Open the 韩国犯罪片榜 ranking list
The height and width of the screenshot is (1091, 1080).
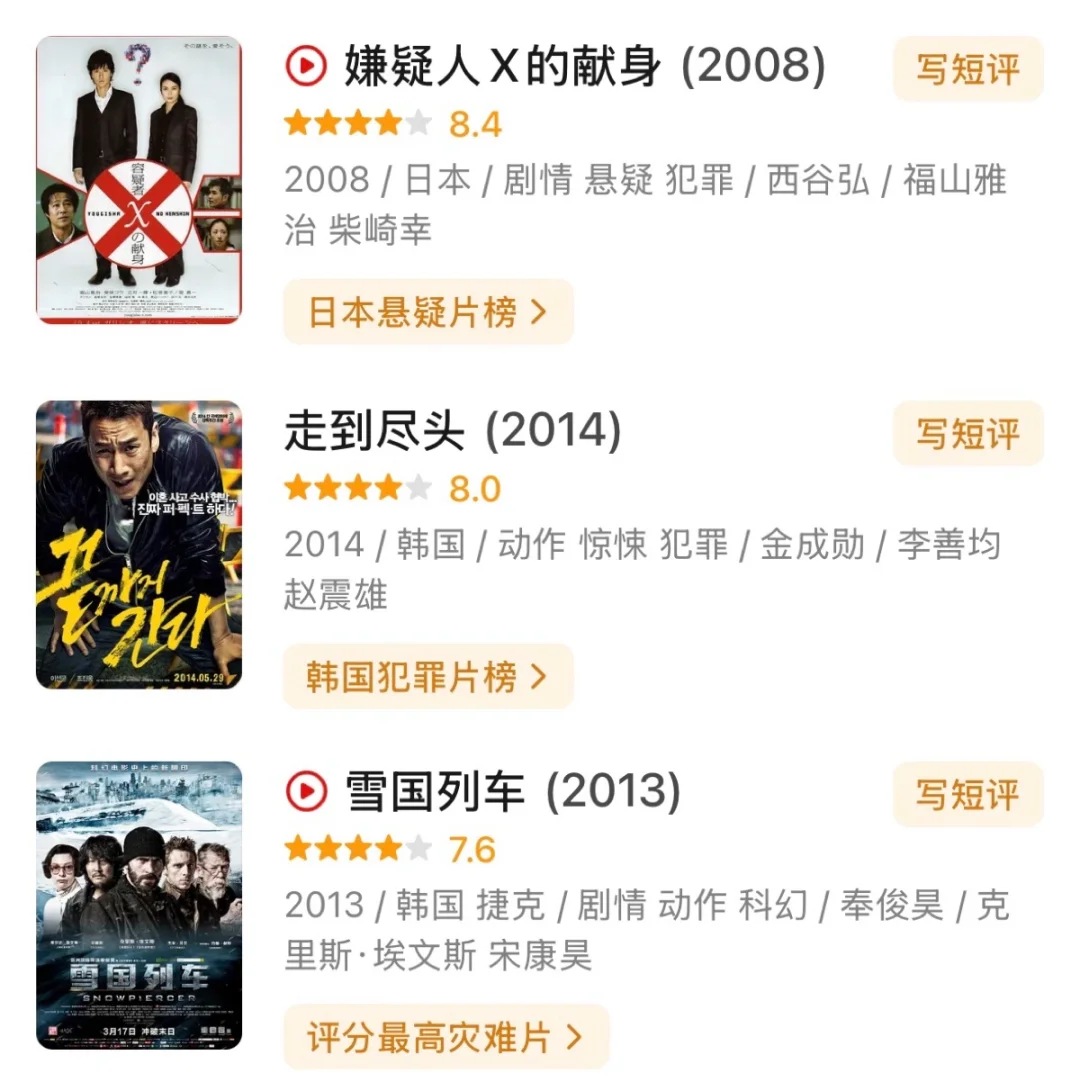[428, 677]
